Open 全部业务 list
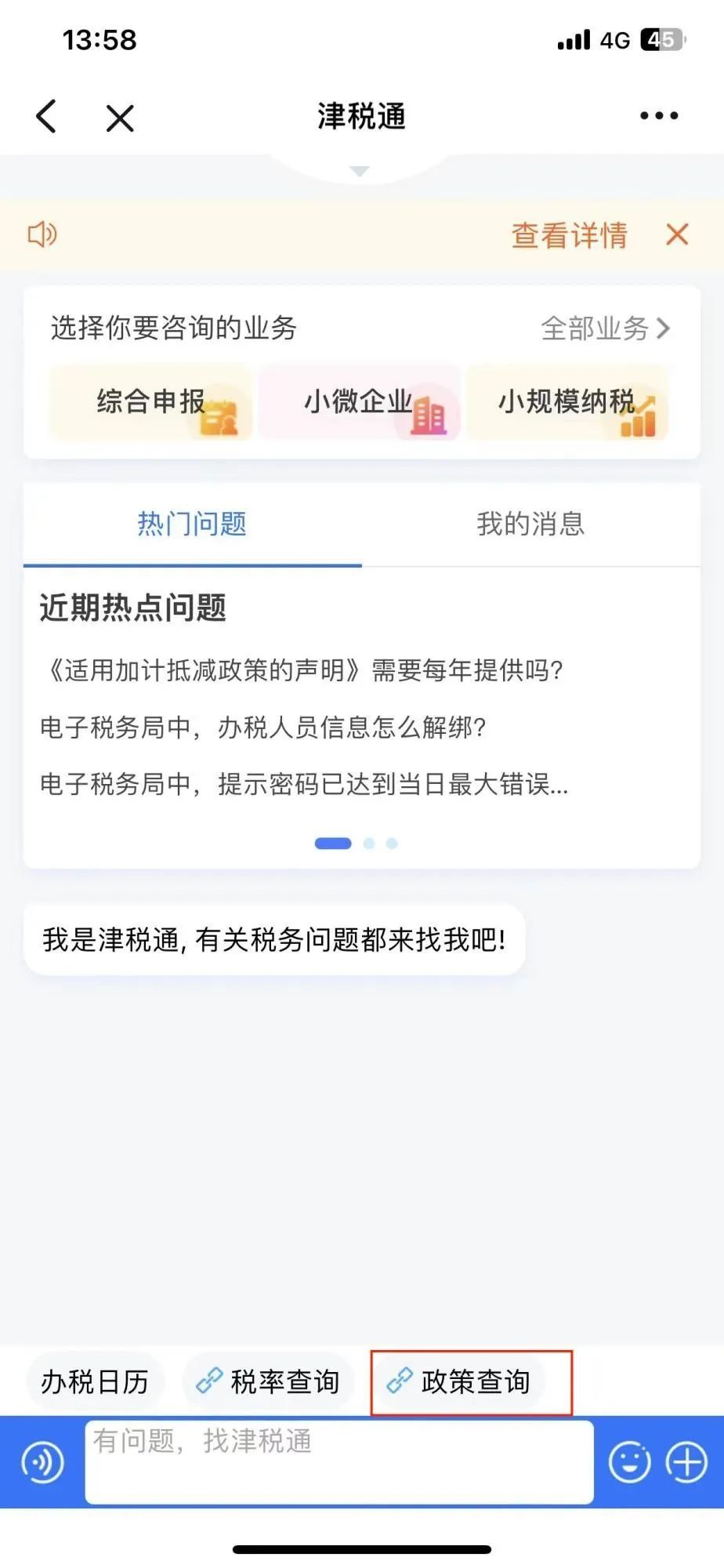Screen dimensions: 724x1568 [x=606, y=328]
